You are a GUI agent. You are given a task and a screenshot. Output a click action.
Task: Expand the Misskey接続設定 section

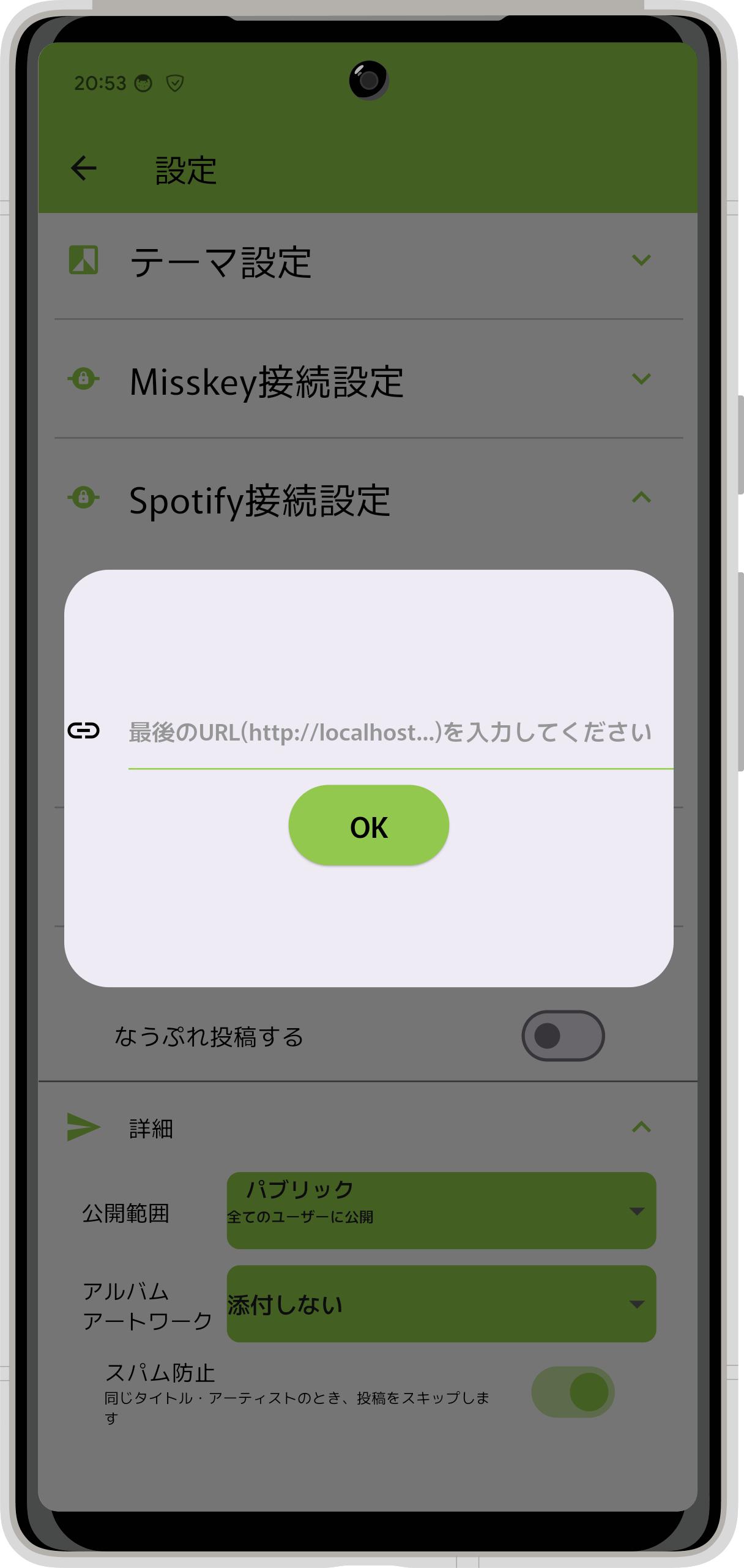point(641,379)
